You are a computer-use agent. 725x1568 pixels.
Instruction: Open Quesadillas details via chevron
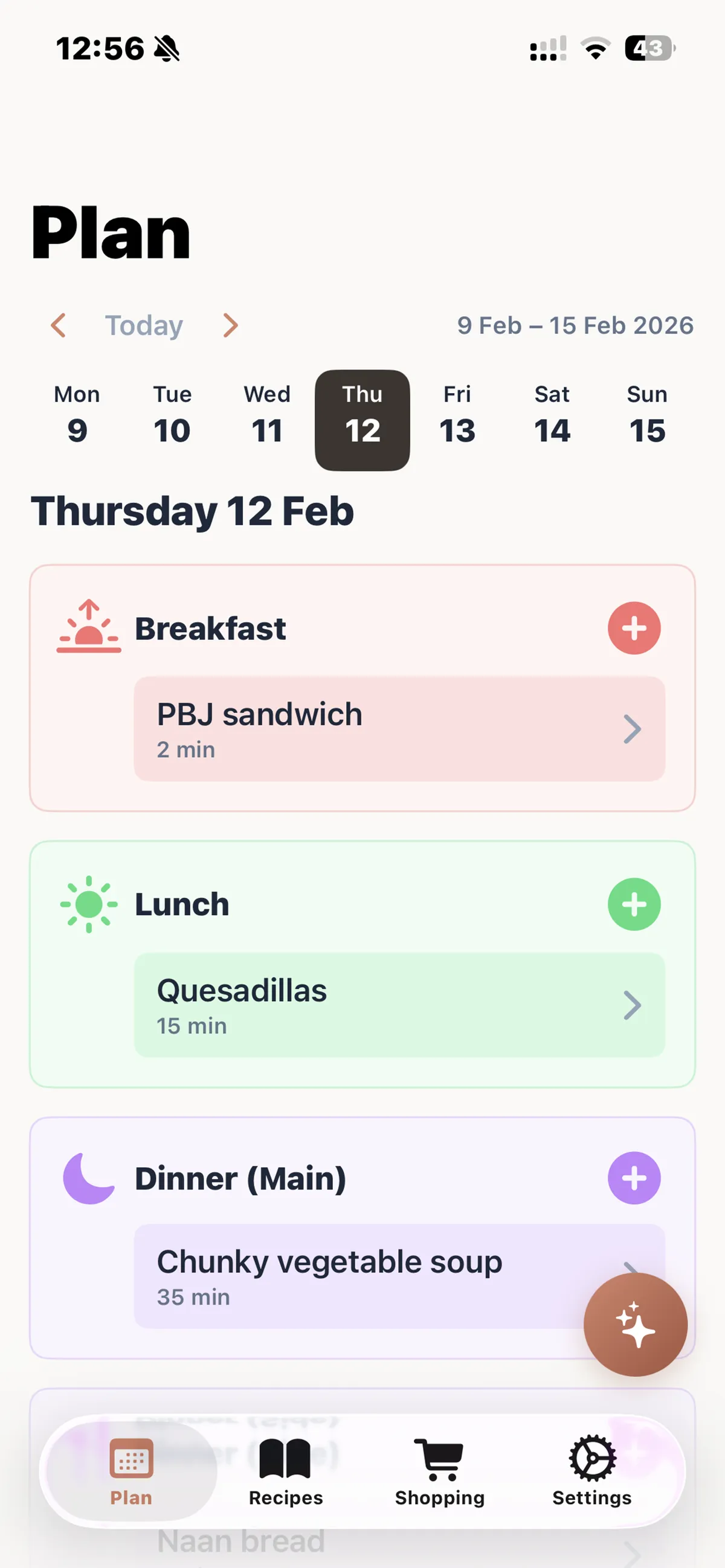632,1004
